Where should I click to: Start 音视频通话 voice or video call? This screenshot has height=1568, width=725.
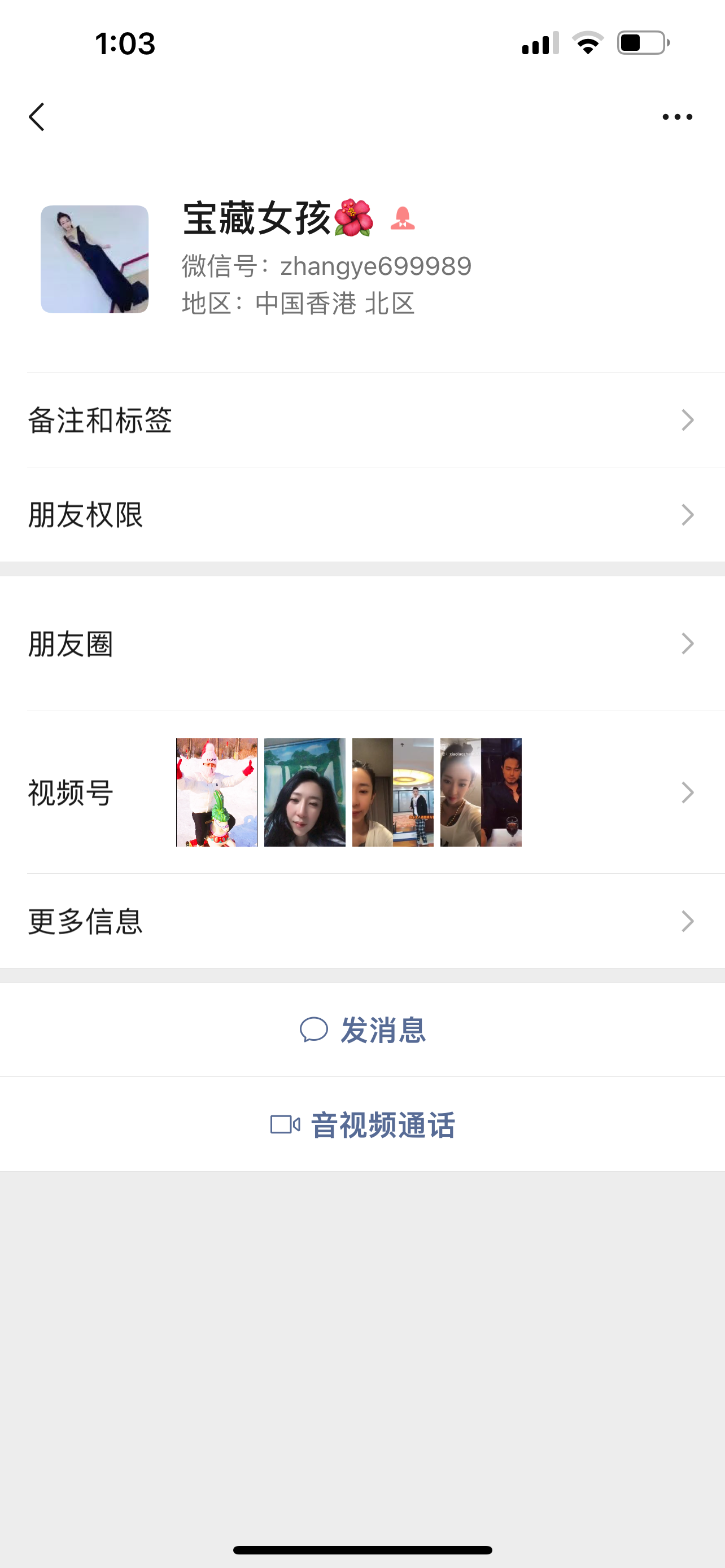pyautogui.click(x=383, y=1124)
